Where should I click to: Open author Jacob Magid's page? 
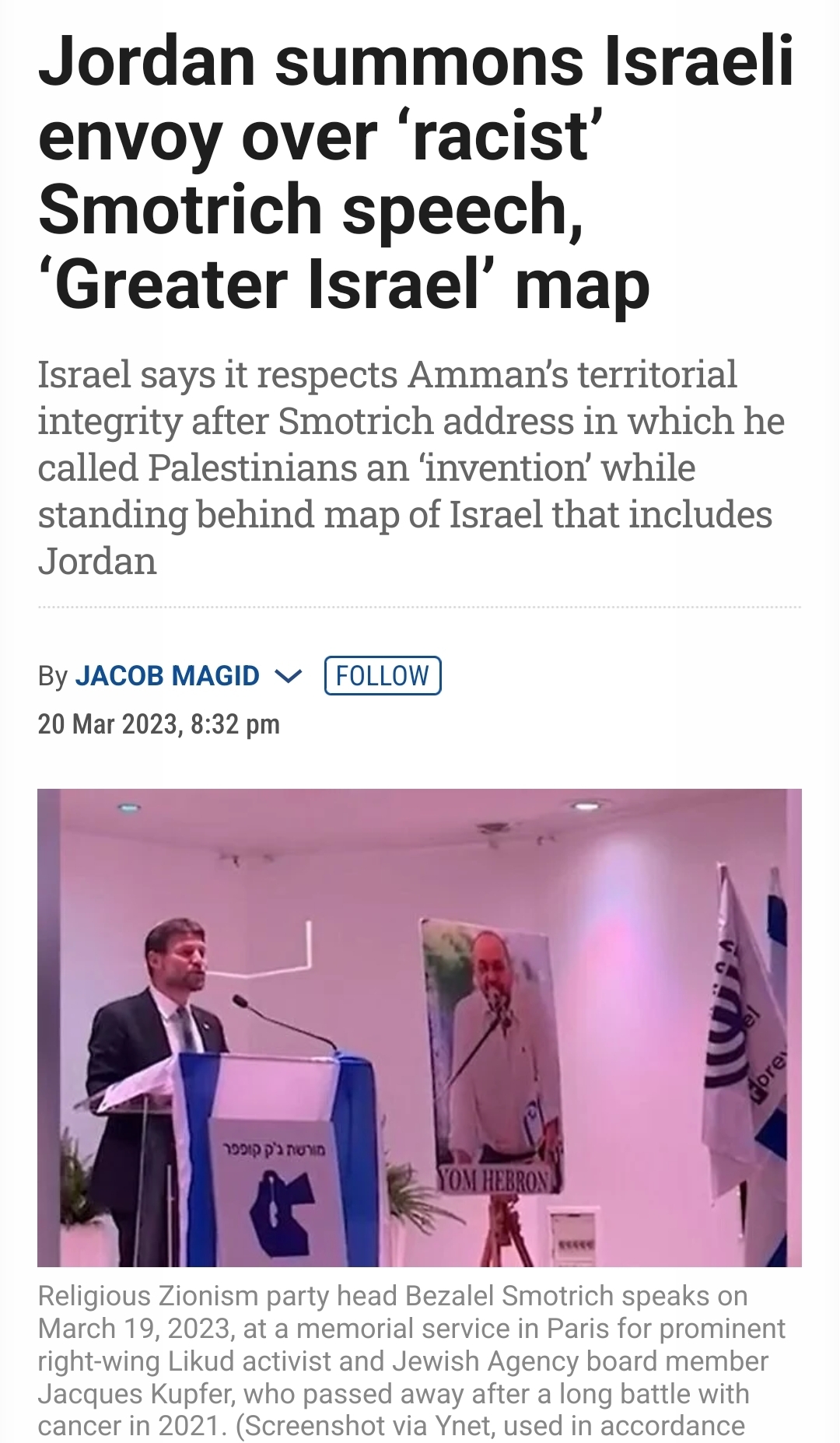(x=167, y=675)
